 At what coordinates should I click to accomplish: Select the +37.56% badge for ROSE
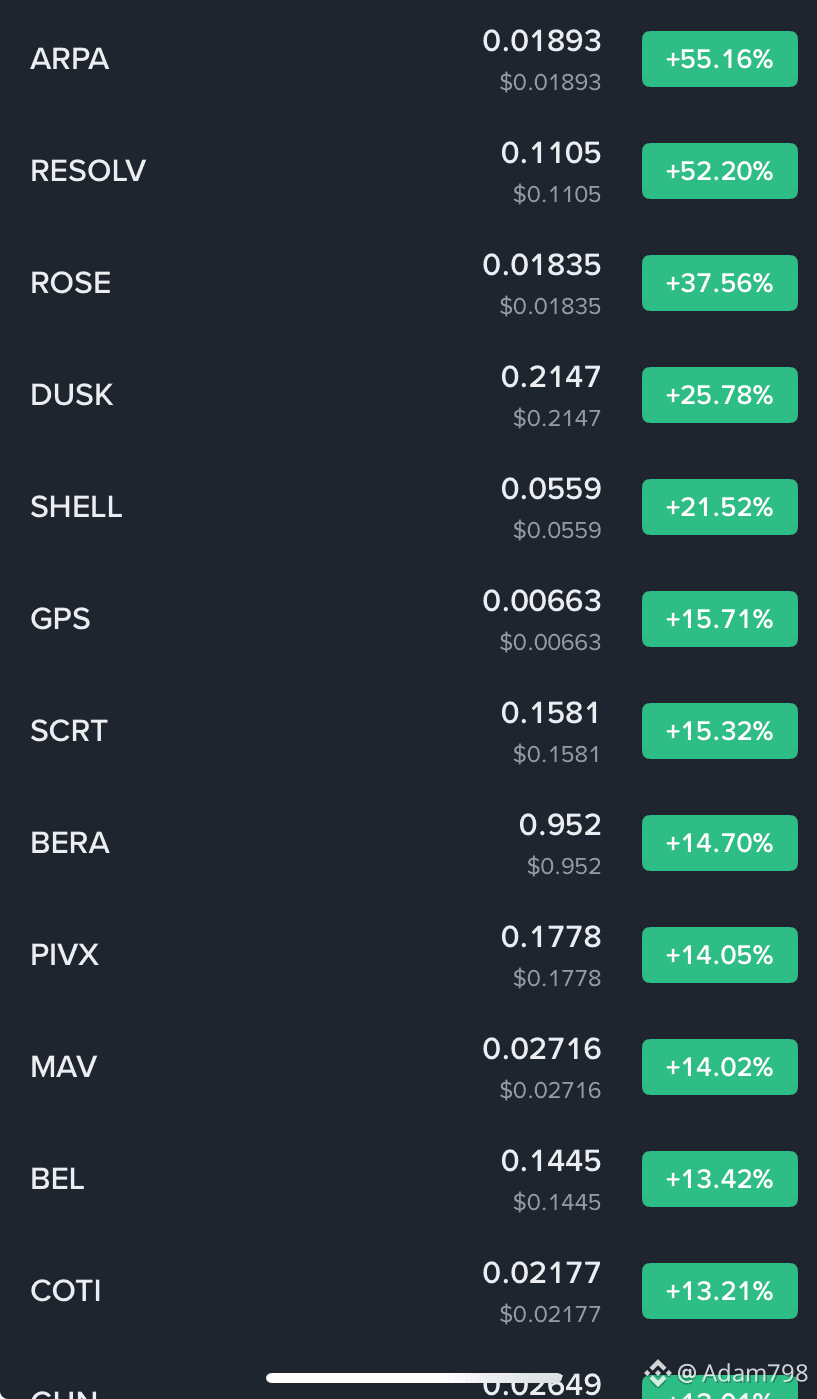[719, 283]
